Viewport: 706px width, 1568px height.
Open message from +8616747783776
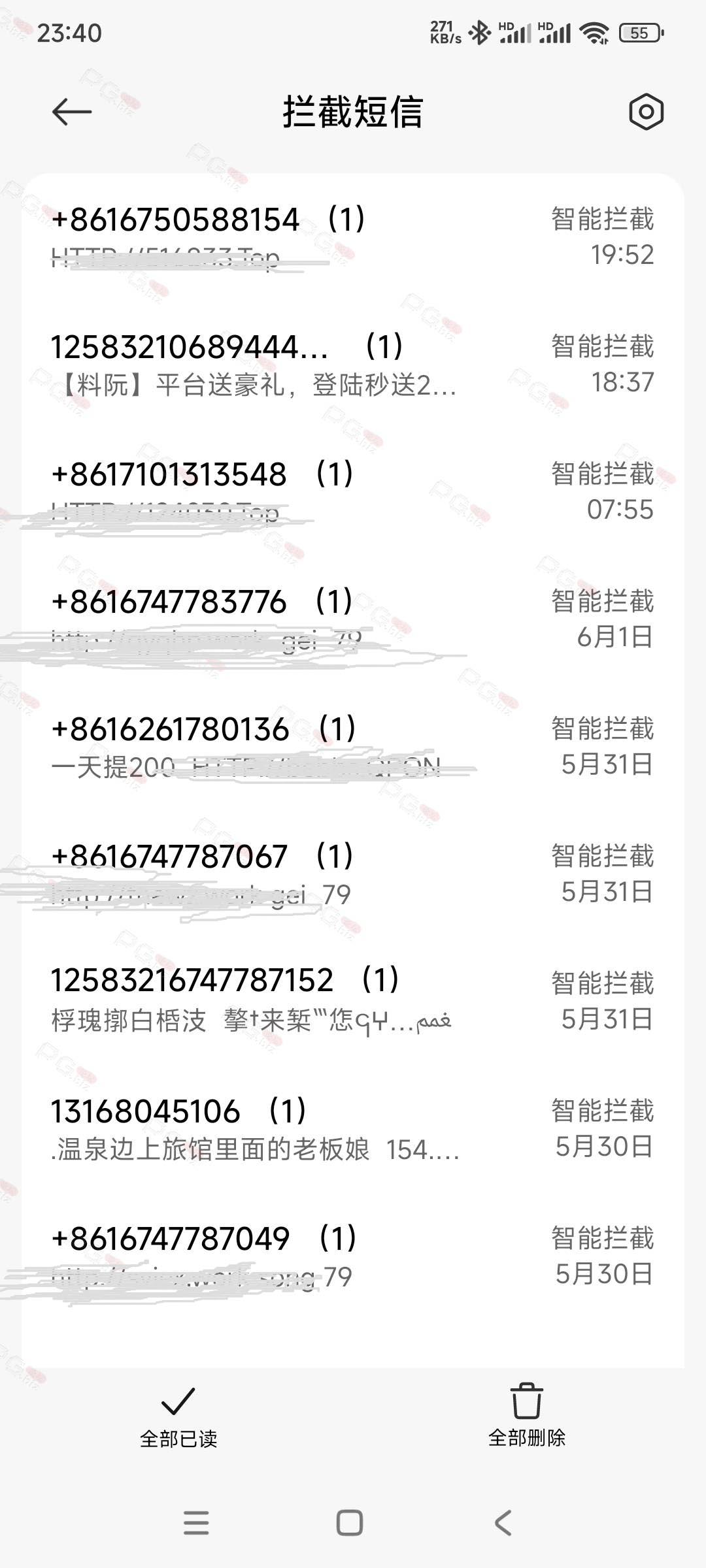(353, 619)
